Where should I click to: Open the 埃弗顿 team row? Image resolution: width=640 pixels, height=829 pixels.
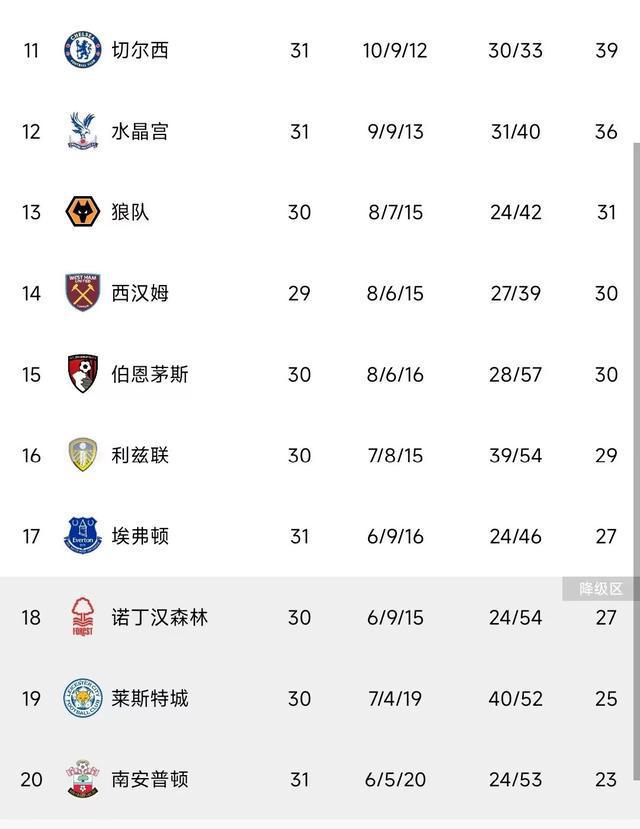click(140, 536)
